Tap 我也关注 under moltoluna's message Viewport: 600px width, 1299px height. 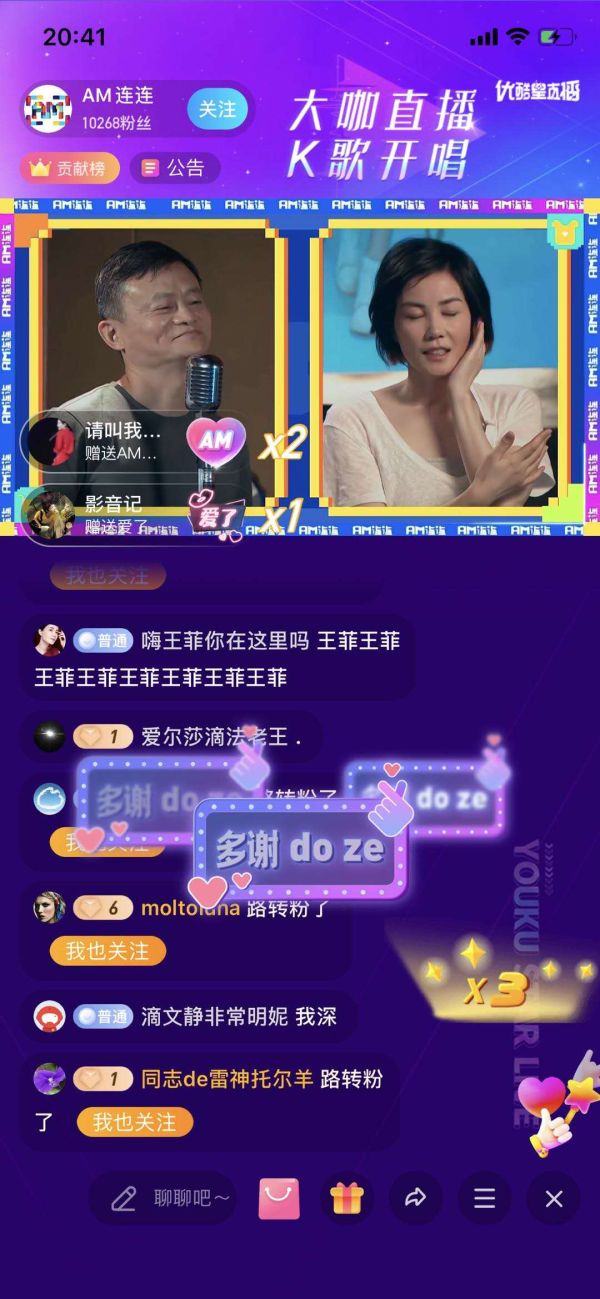click(x=107, y=951)
